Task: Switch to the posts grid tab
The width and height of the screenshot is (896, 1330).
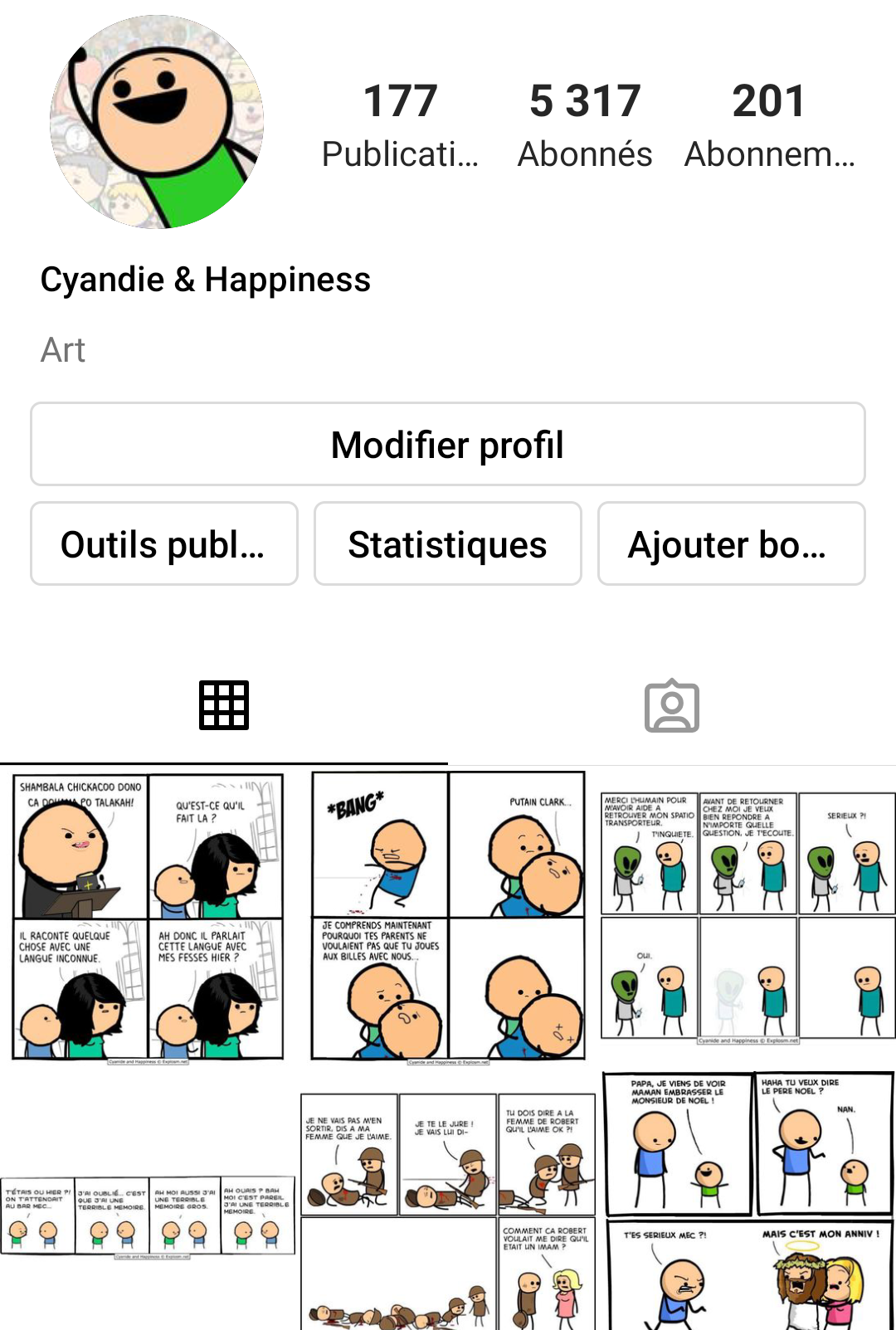Action: [x=224, y=706]
